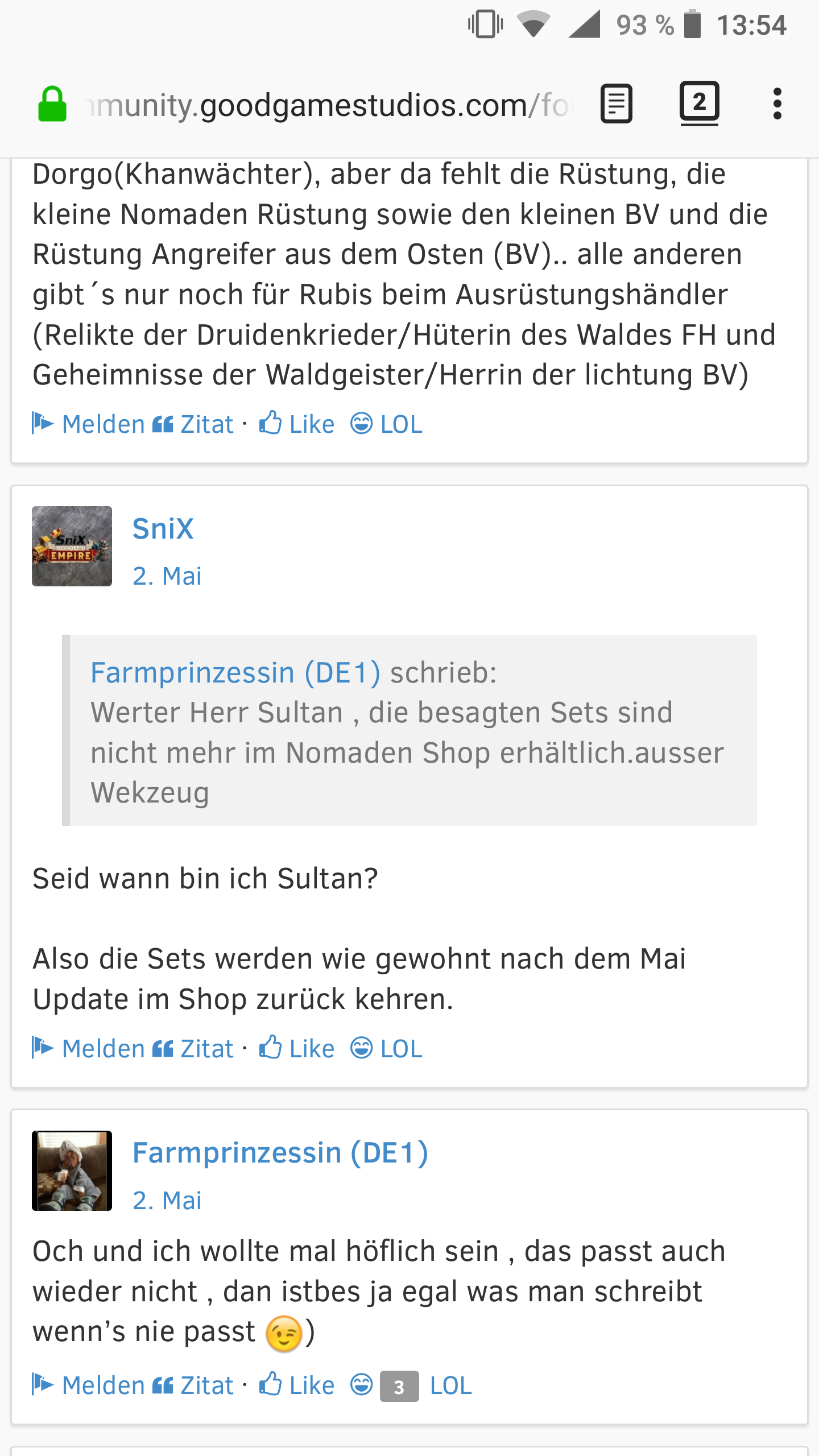Open the browser overflow menu
The image size is (819, 1456).
777,104
